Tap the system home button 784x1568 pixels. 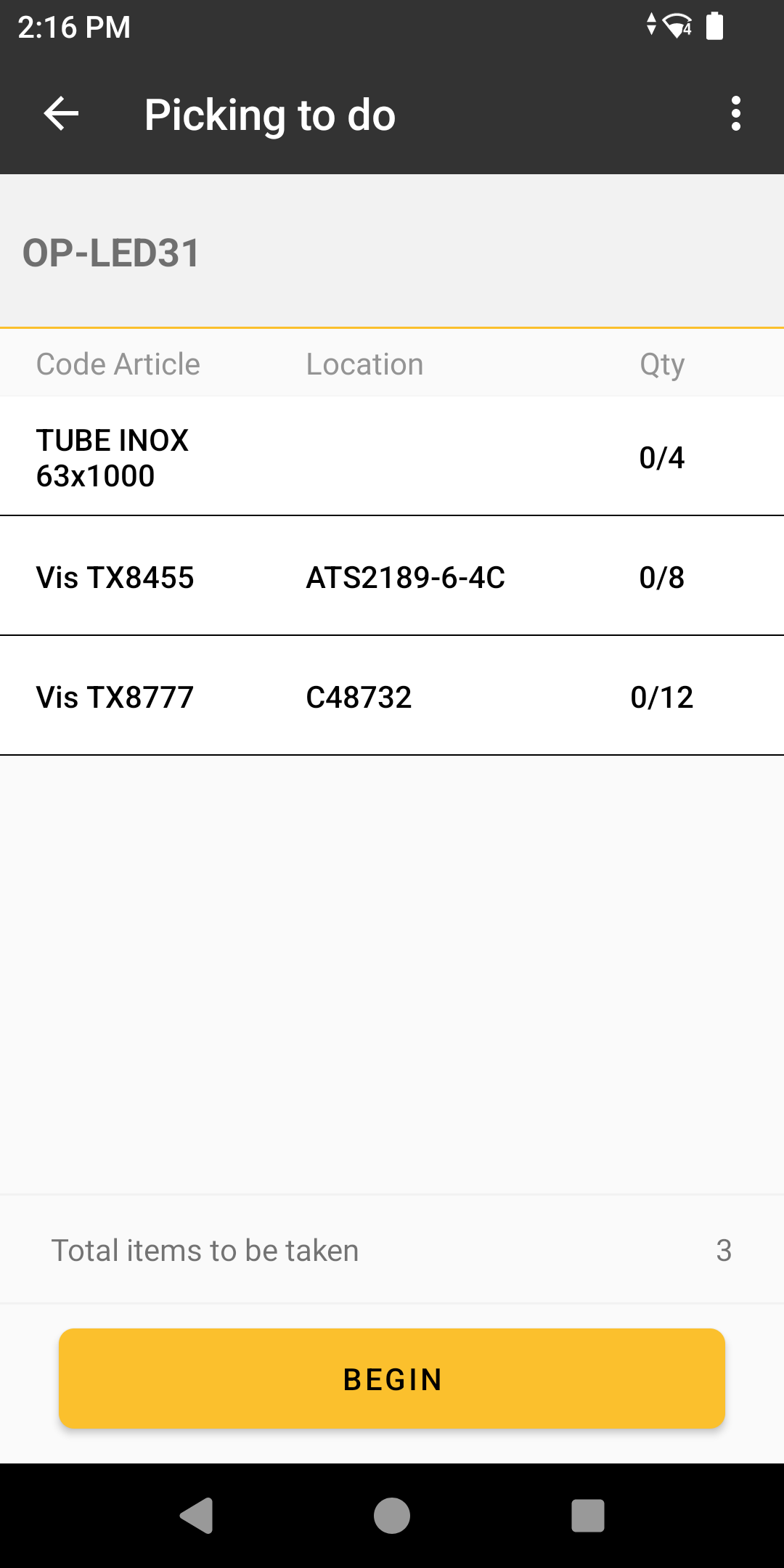(392, 1516)
